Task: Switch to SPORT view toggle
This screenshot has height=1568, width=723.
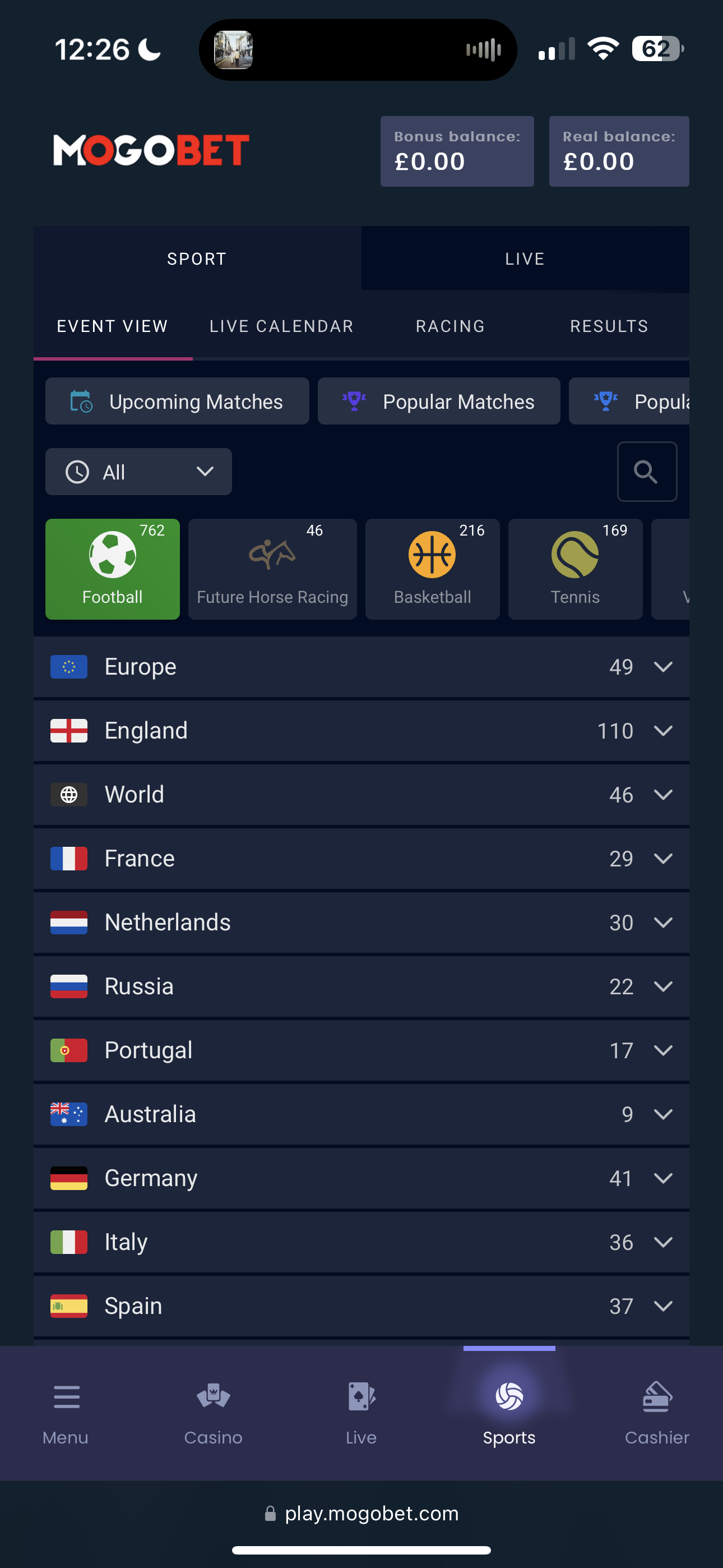Action: coord(196,258)
